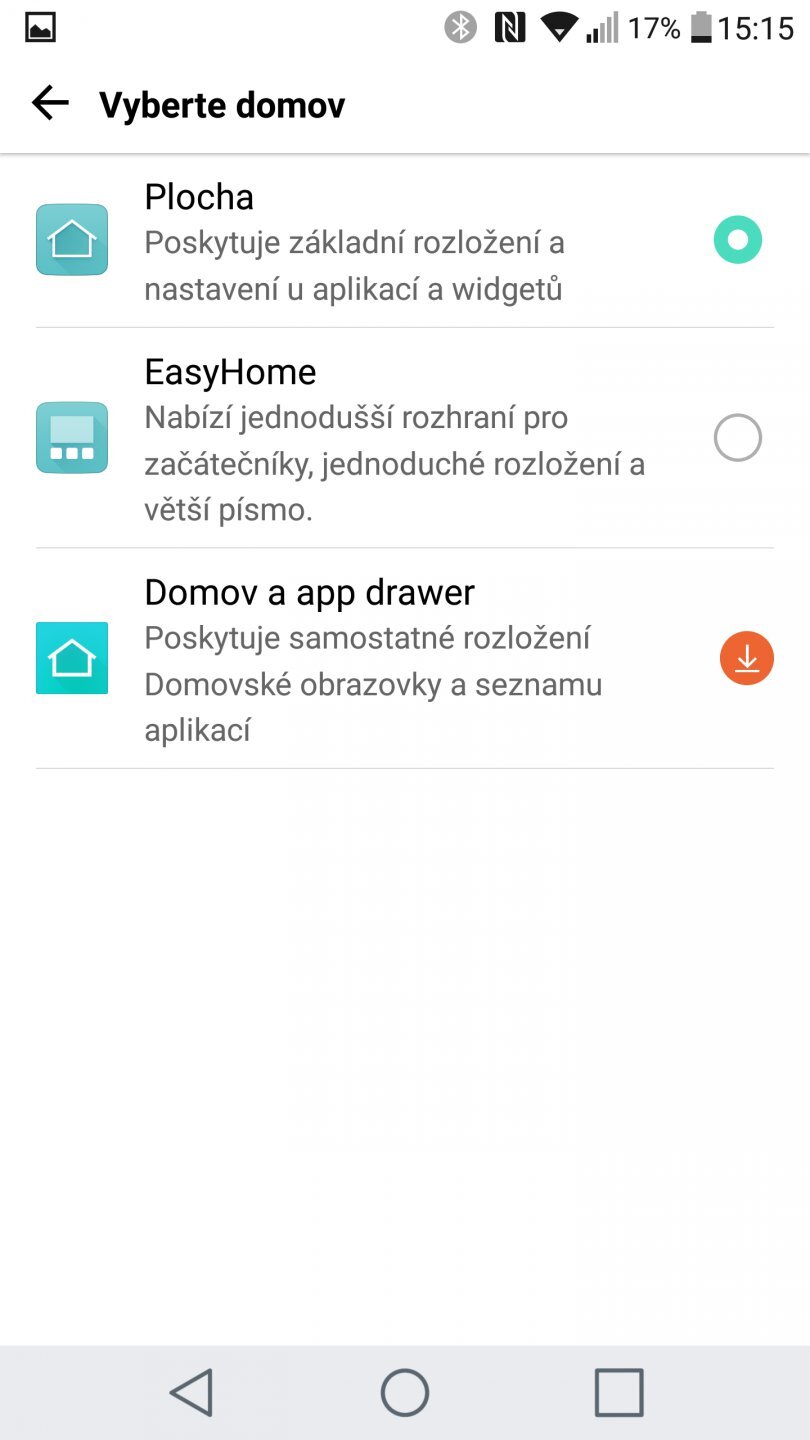810x1440 pixels.
Task: Select the Plocha radio button
Action: pyautogui.click(x=738, y=241)
